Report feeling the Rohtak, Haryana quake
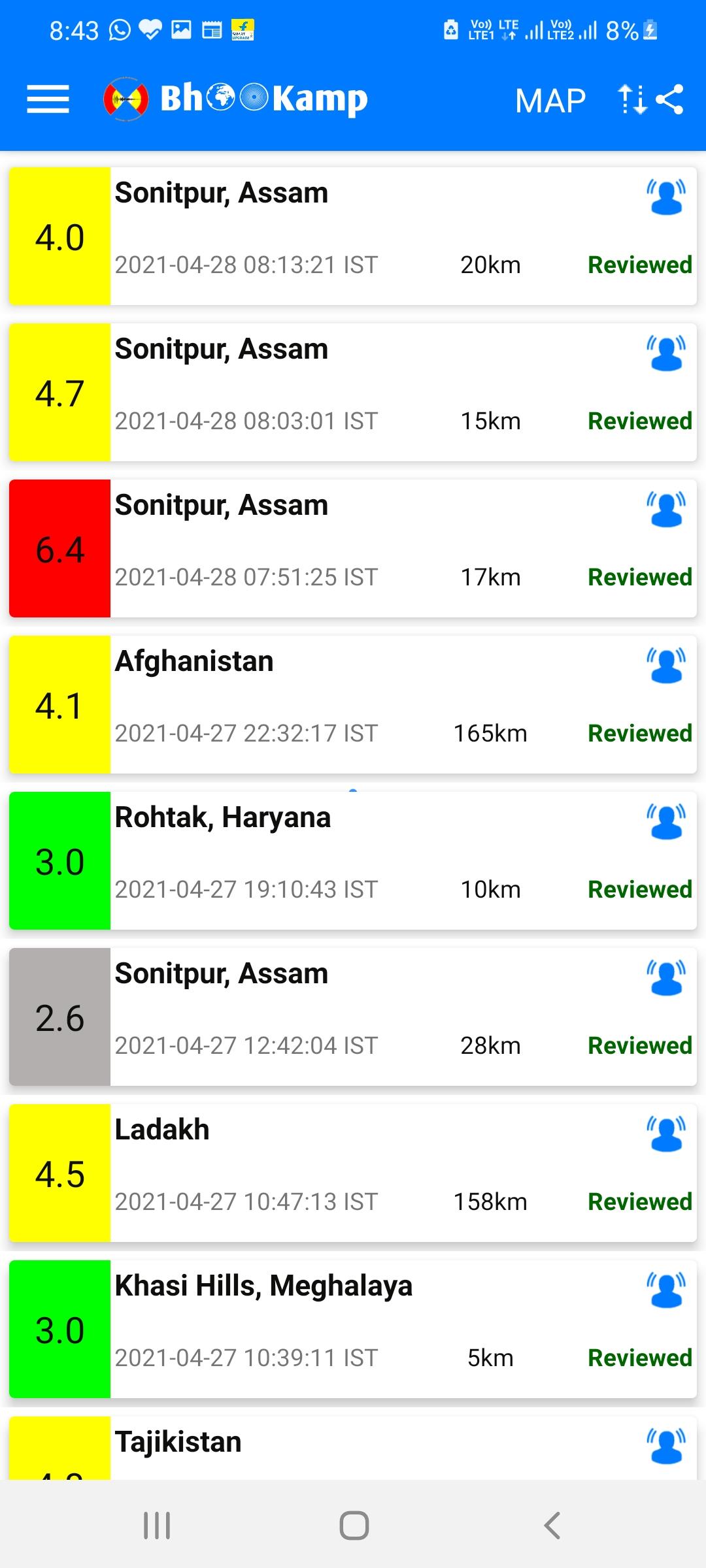The height and width of the screenshot is (1568, 706). tap(666, 821)
